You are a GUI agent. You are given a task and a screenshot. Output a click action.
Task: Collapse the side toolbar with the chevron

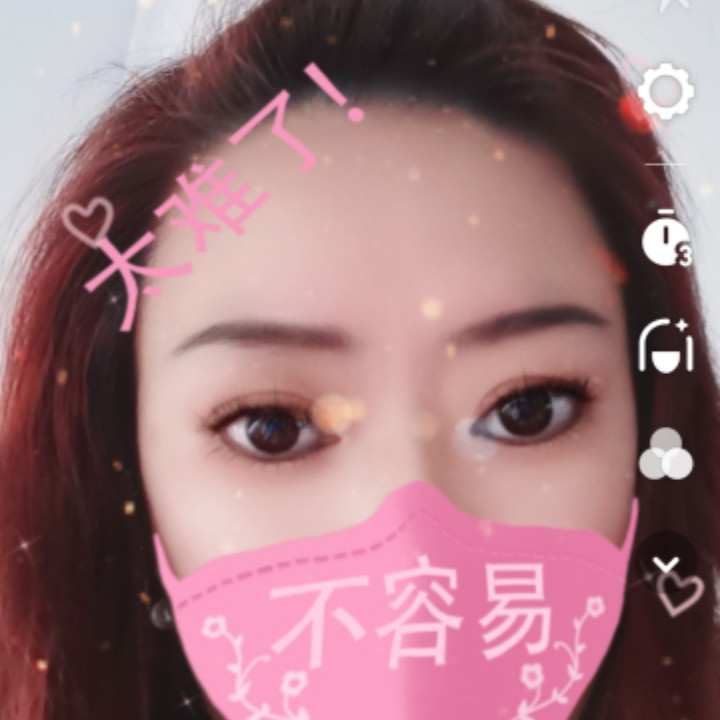click(666, 565)
